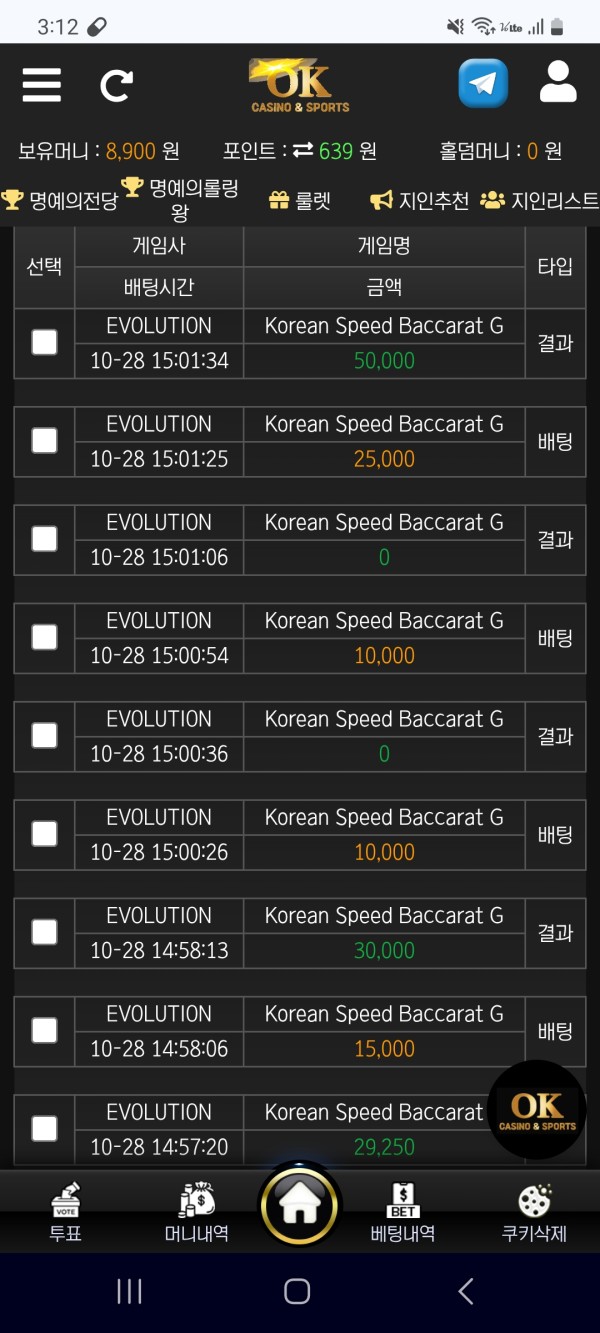The image size is (600, 1333).
Task: Open the hamburger menu
Action: tap(42, 85)
